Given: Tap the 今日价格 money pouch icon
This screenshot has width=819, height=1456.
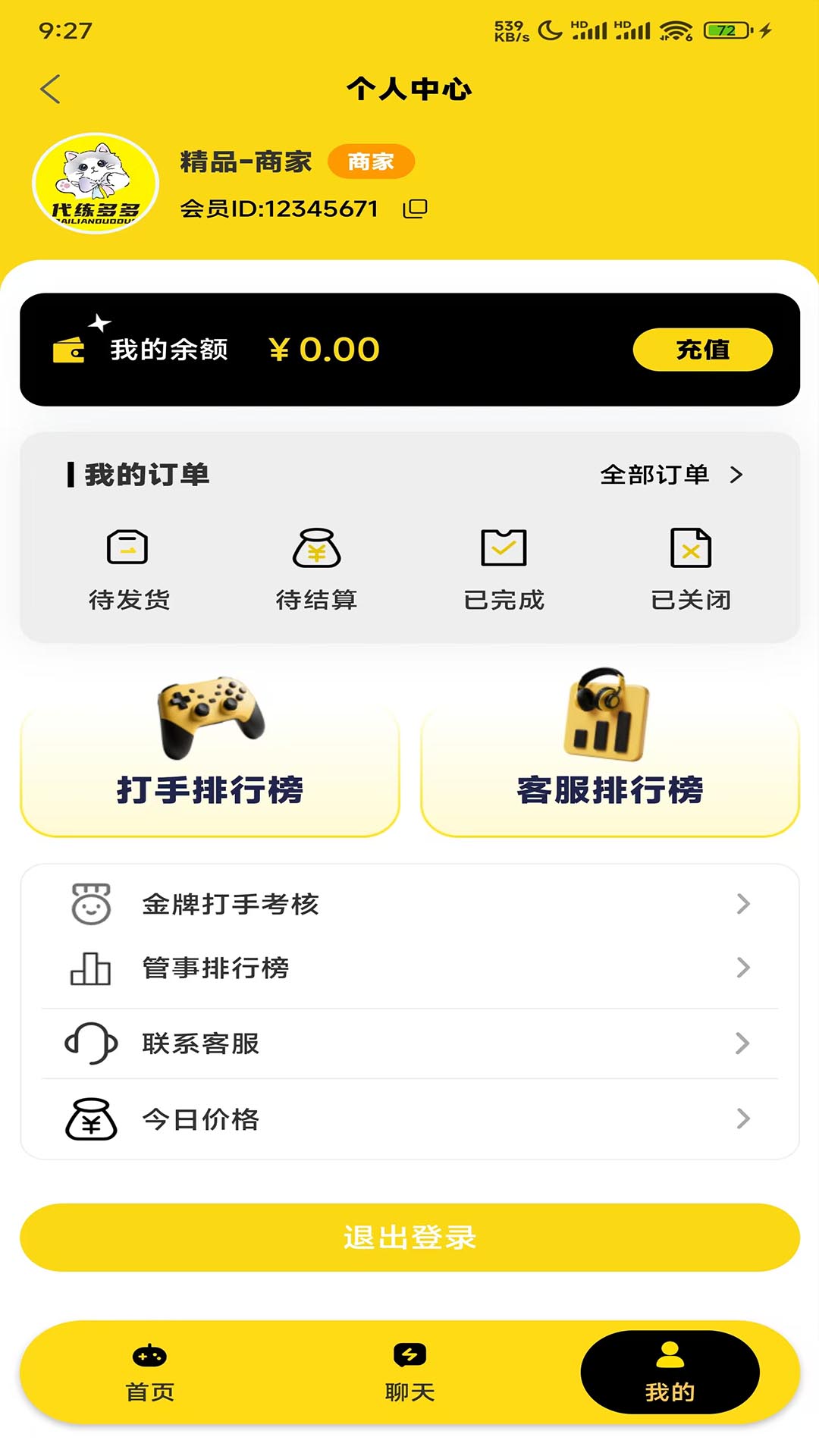Looking at the screenshot, I should tap(91, 1117).
